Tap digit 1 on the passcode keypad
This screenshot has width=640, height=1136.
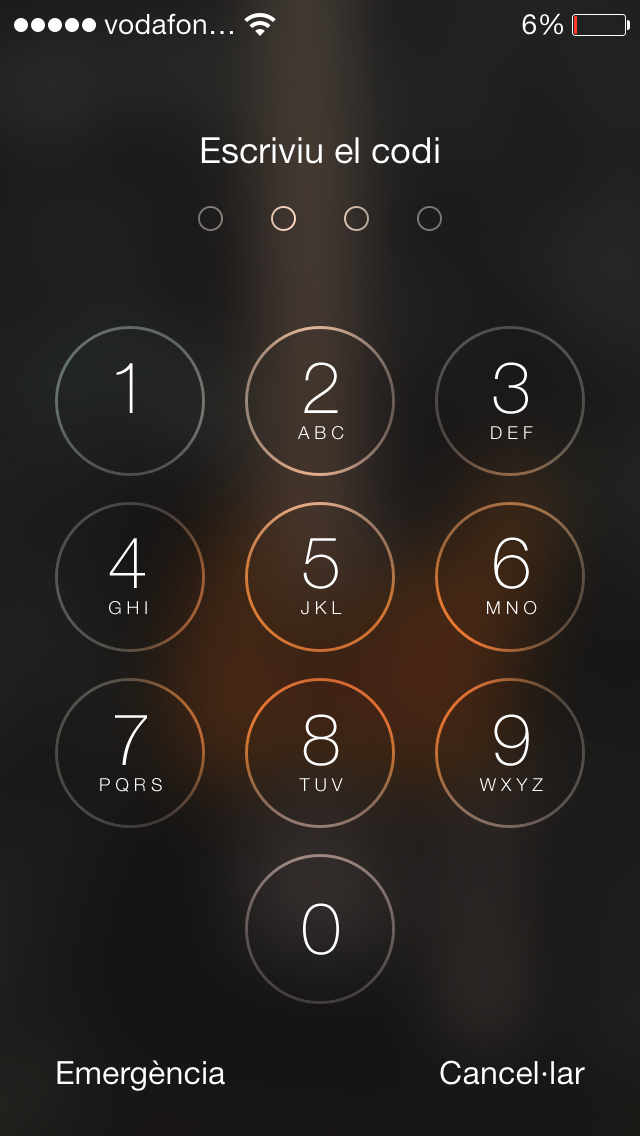[x=130, y=401]
